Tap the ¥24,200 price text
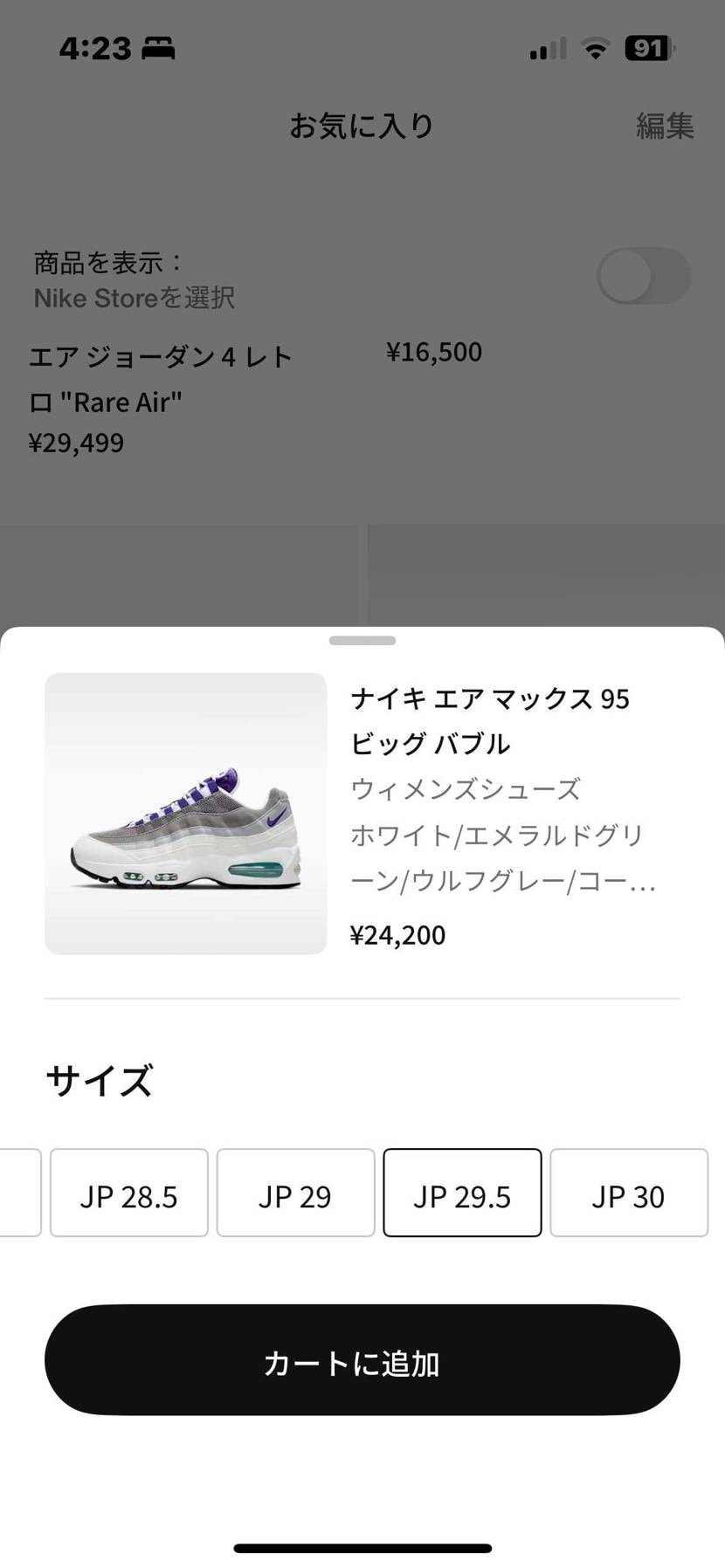Screen dimensions: 725x1568 [397, 934]
